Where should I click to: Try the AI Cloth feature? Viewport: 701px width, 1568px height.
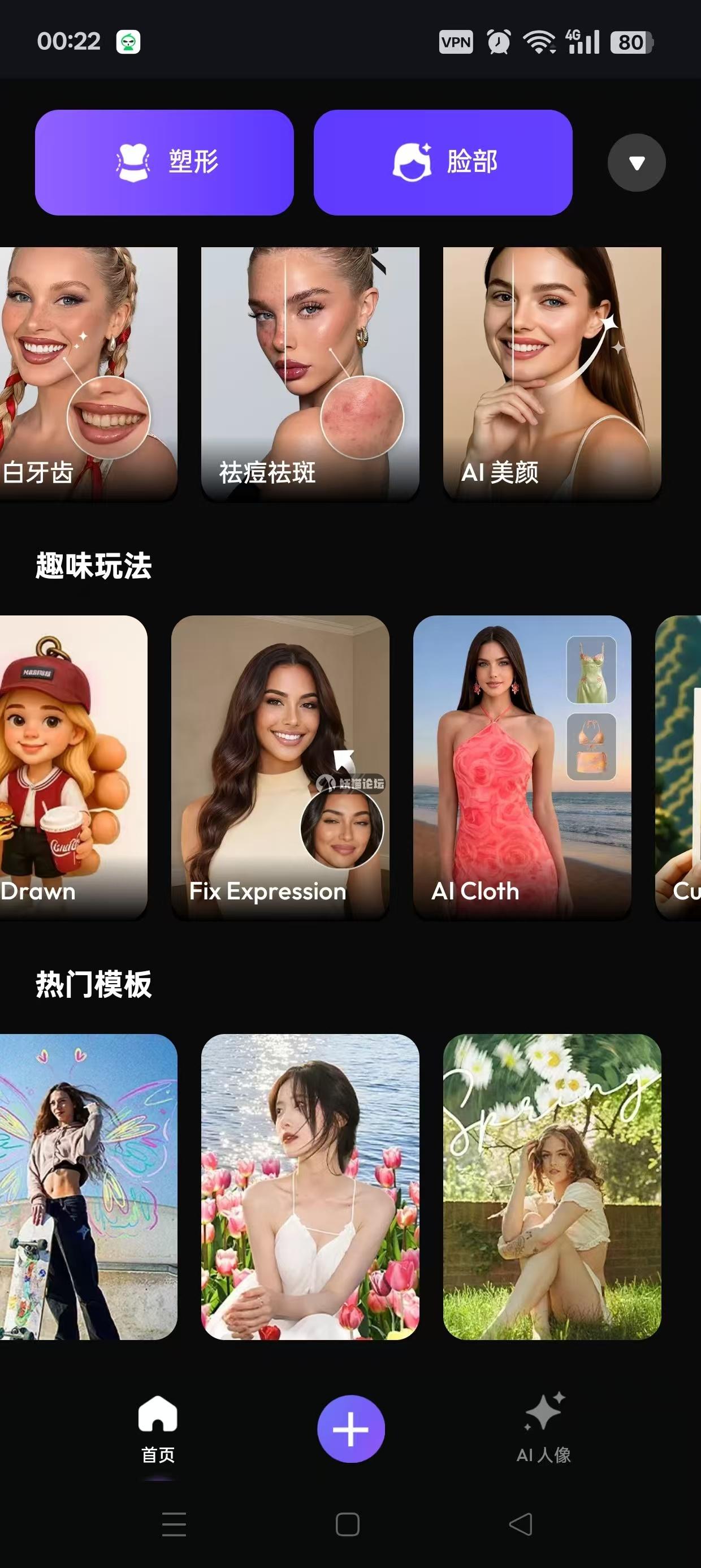[x=522, y=767]
